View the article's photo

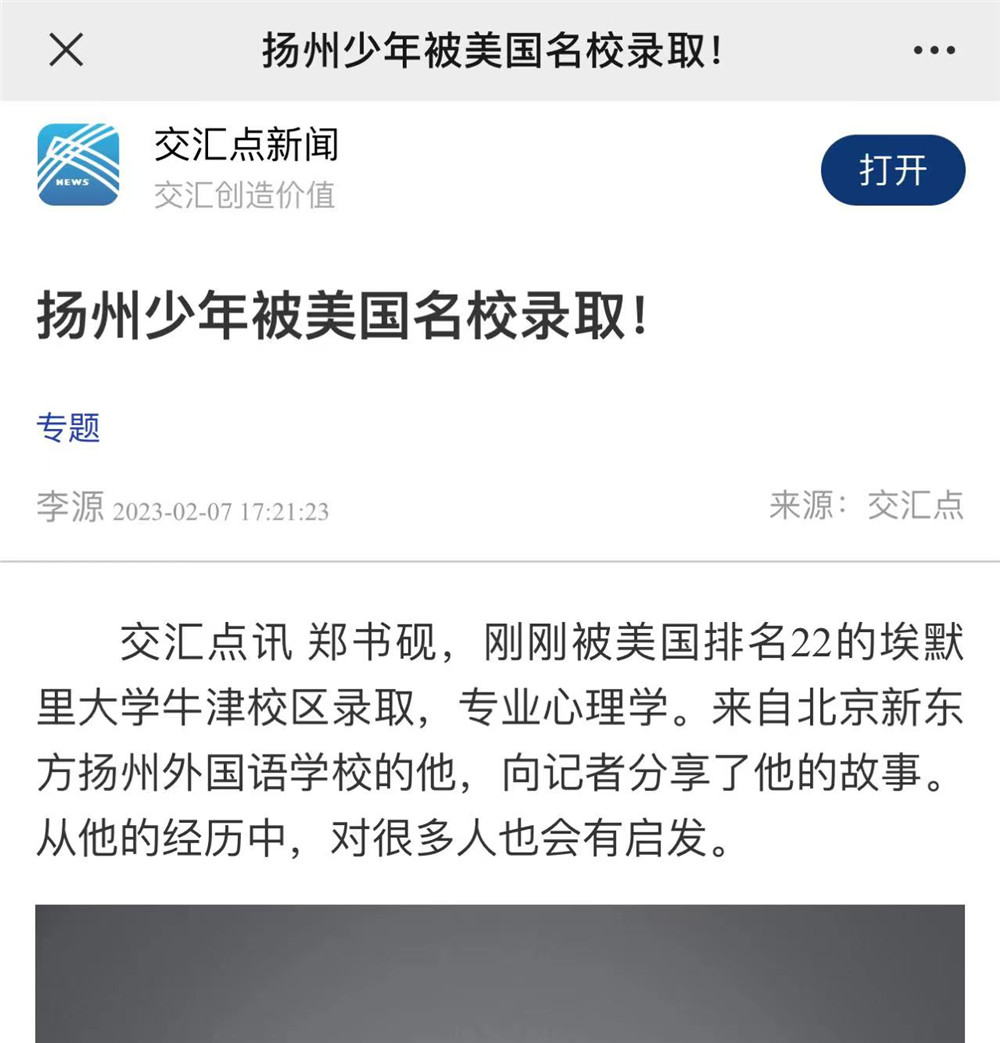(500, 975)
